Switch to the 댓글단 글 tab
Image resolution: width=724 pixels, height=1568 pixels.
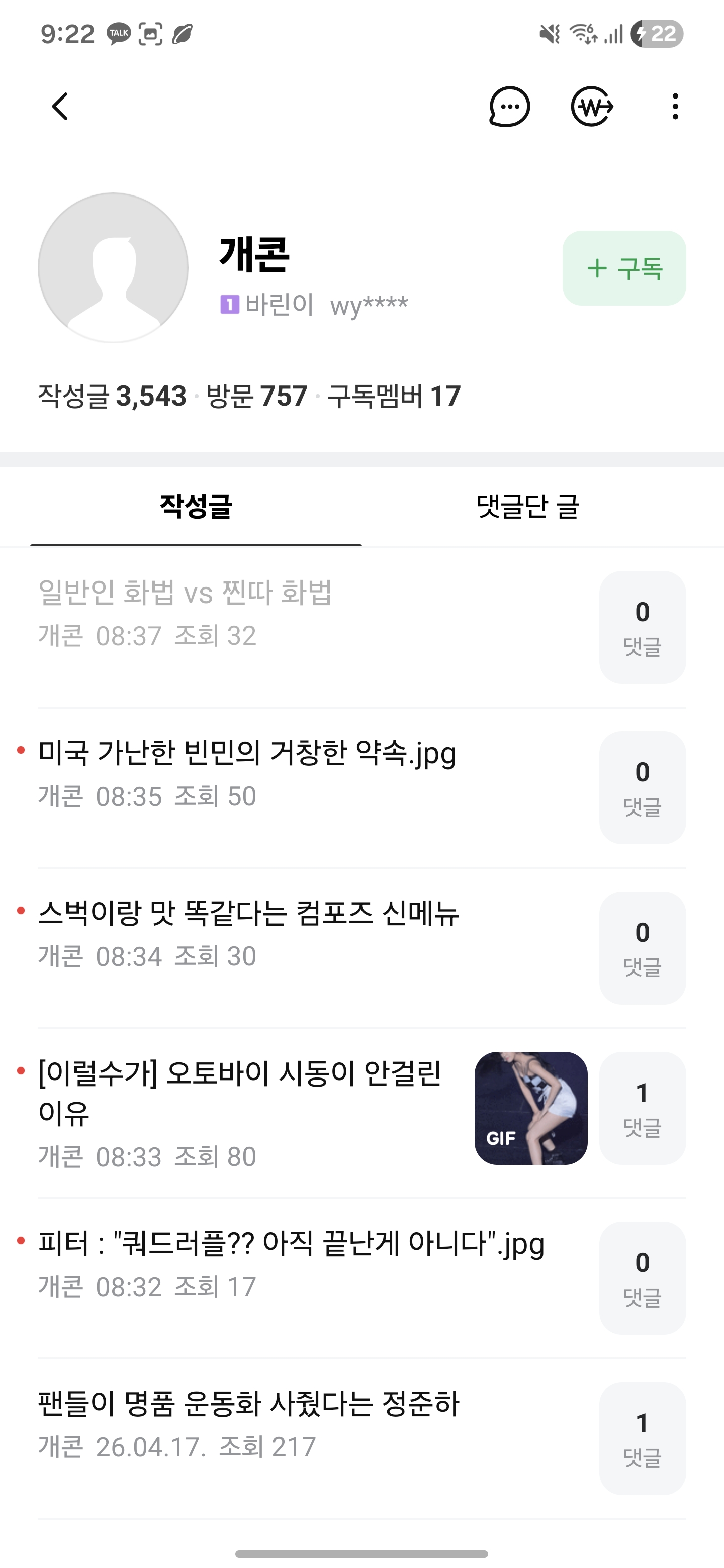(527, 507)
